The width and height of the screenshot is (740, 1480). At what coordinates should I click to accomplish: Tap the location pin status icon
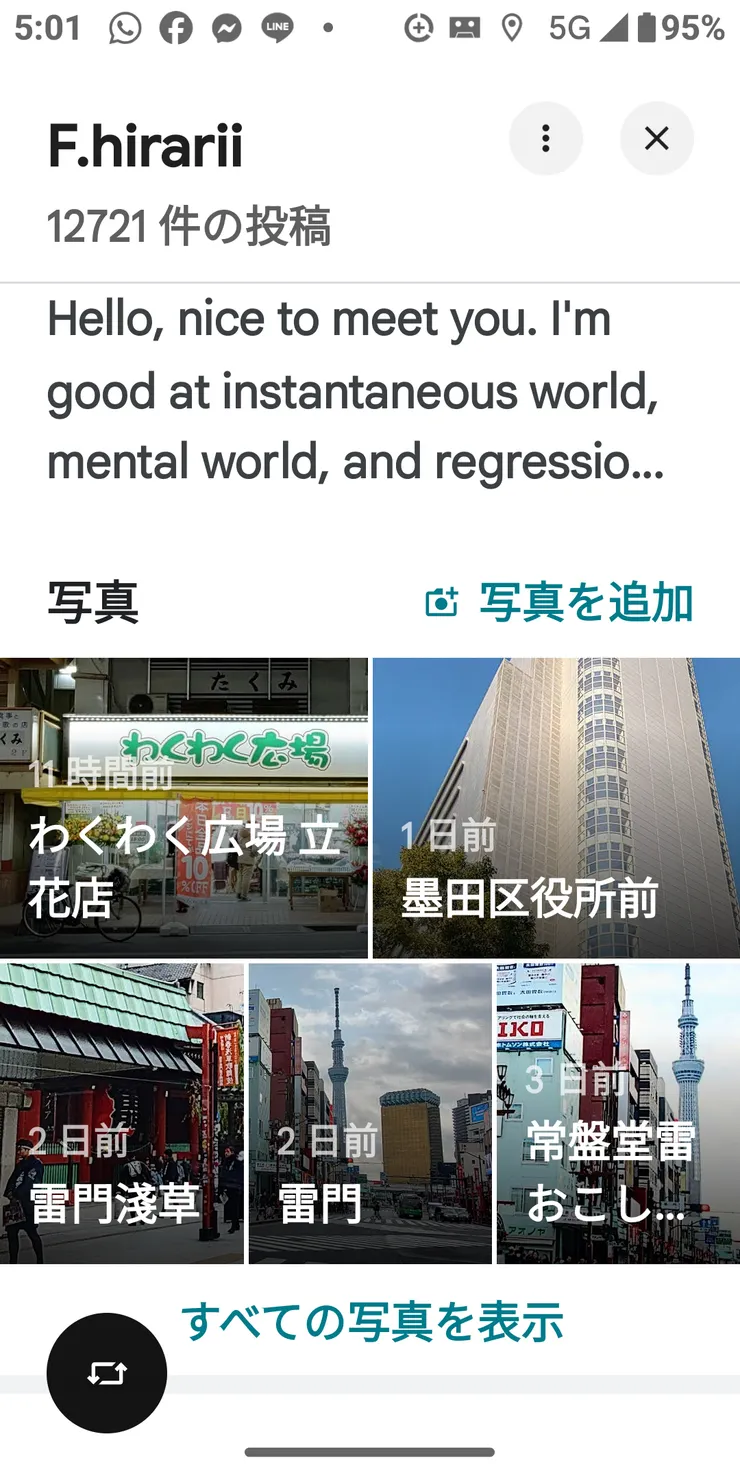511,29
